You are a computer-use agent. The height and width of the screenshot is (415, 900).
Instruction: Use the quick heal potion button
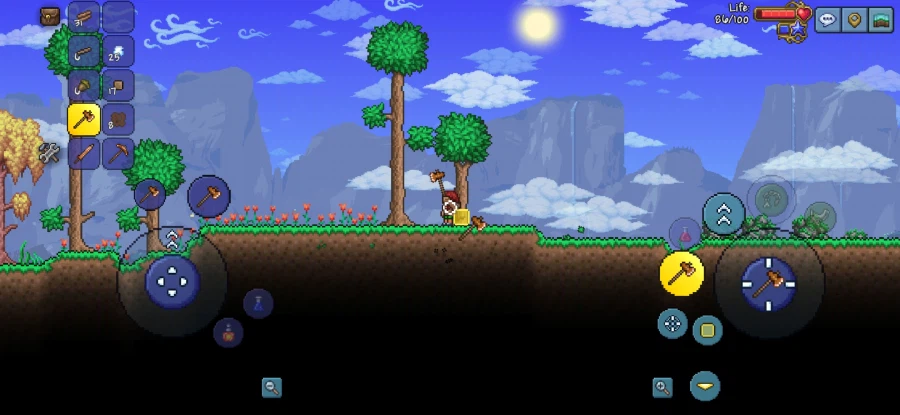pyautogui.click(x=684, y=234)
